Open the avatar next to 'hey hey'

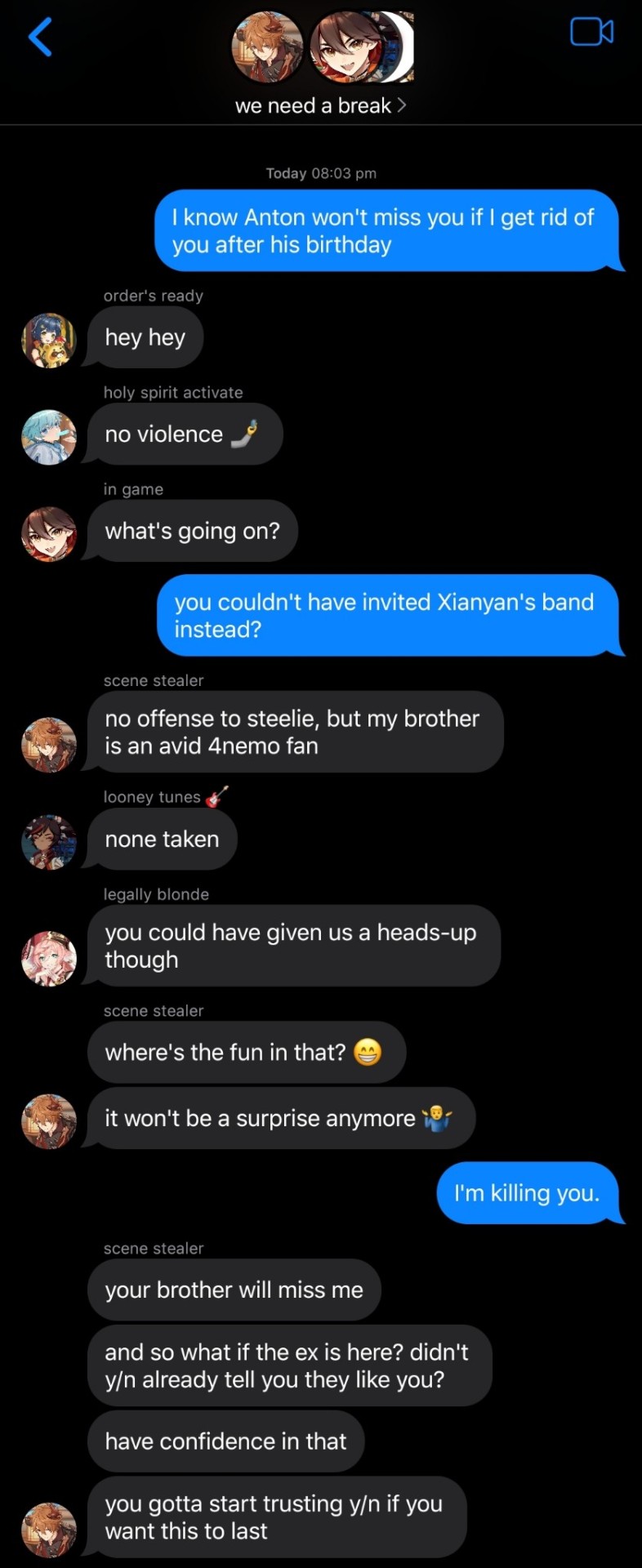(49, 341)
